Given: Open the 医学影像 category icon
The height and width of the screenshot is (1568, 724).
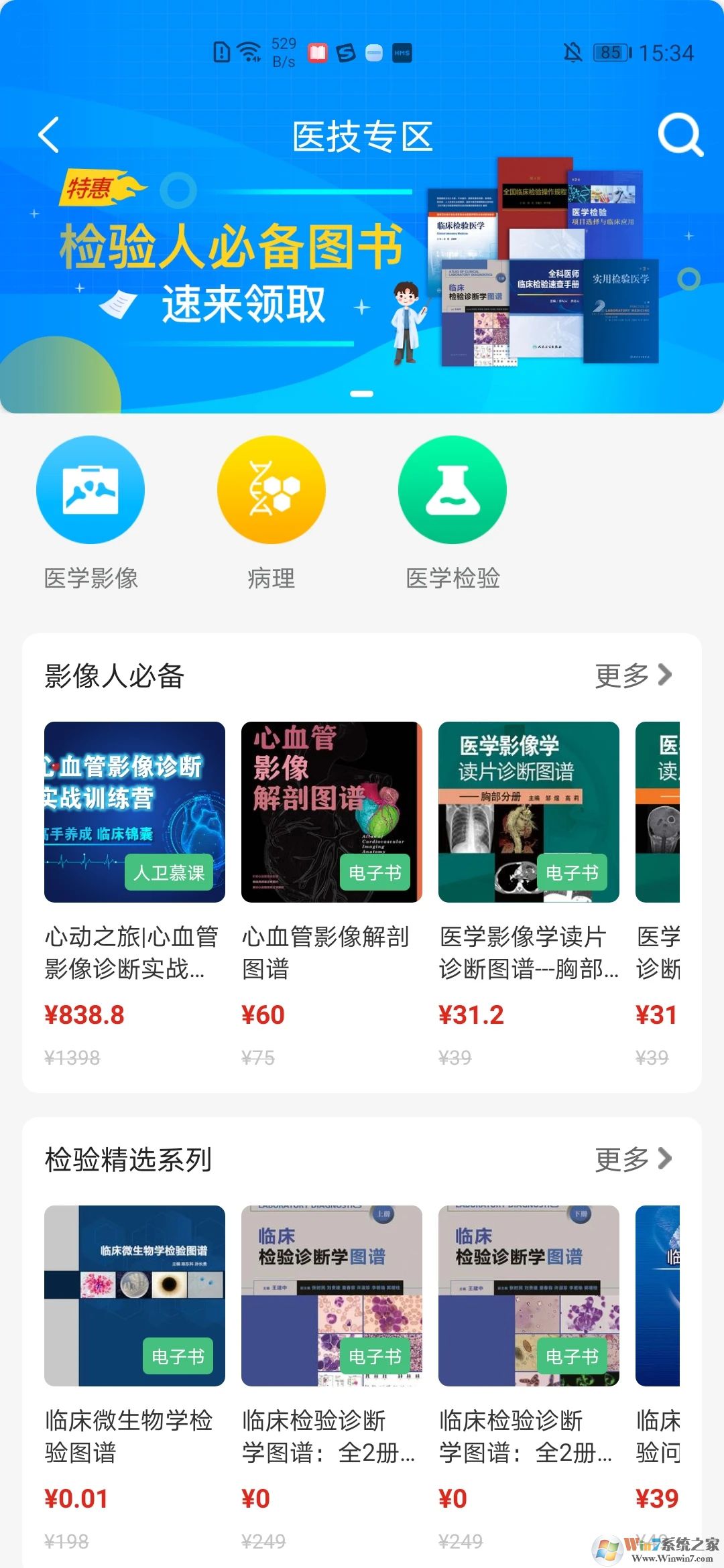Looking at the screenshot, I should [90, 490].
